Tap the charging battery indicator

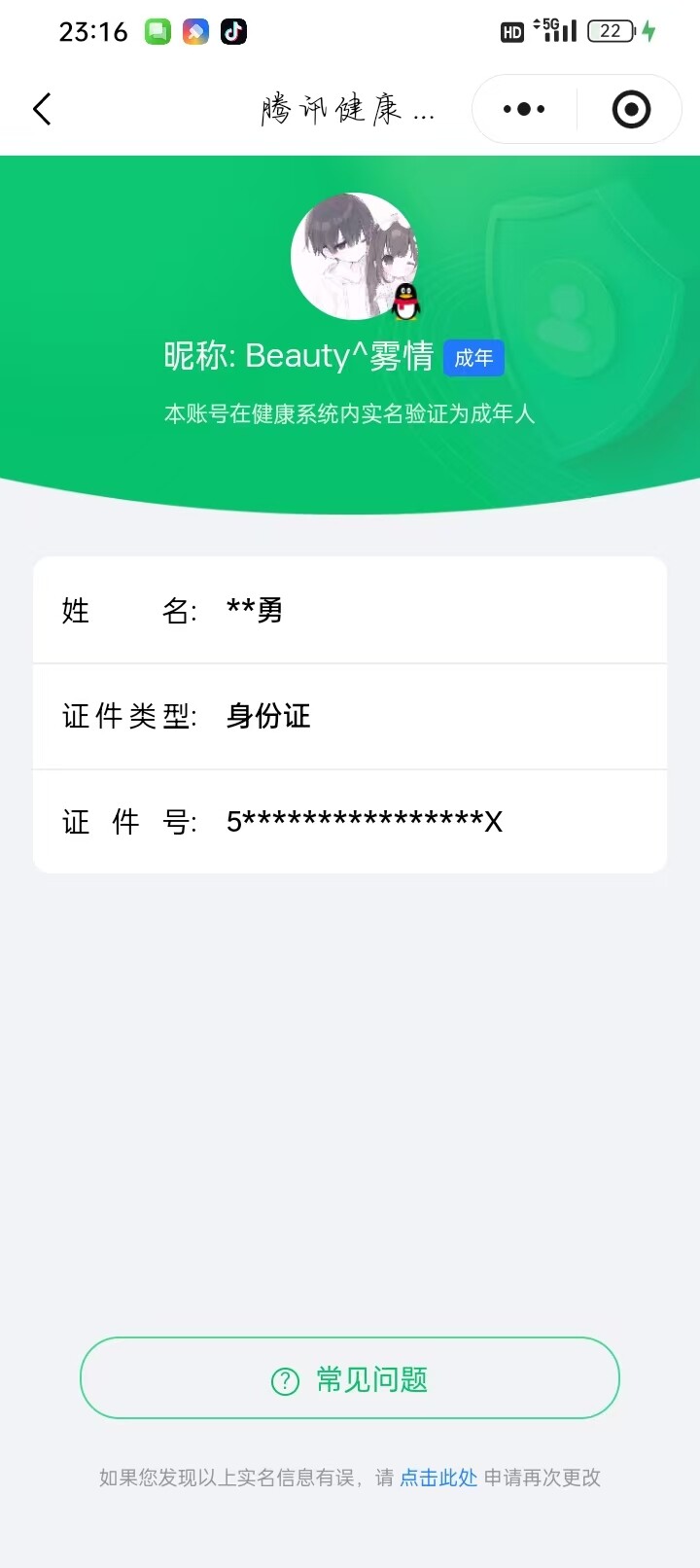(608, 30)
